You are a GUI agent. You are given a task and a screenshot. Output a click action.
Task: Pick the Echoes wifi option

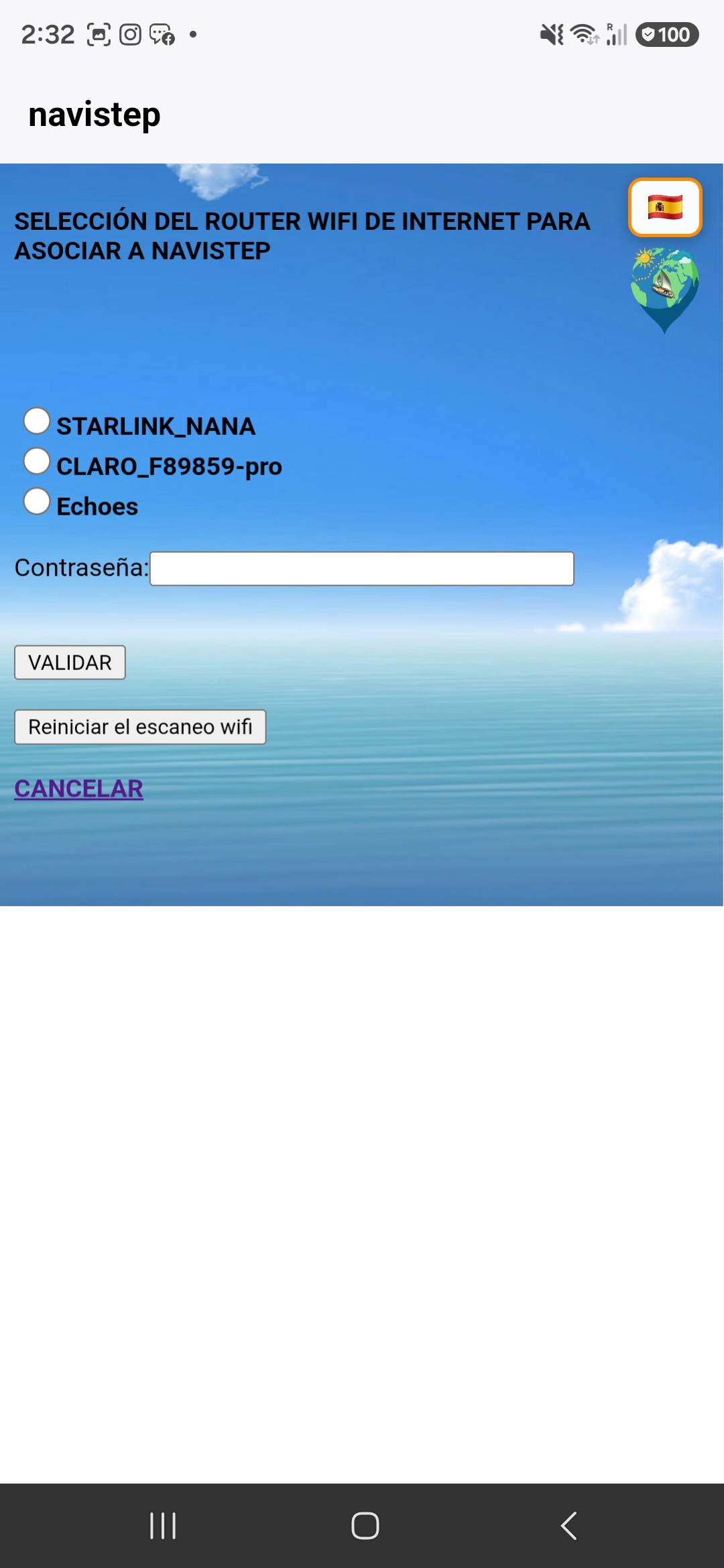point(37,502)
